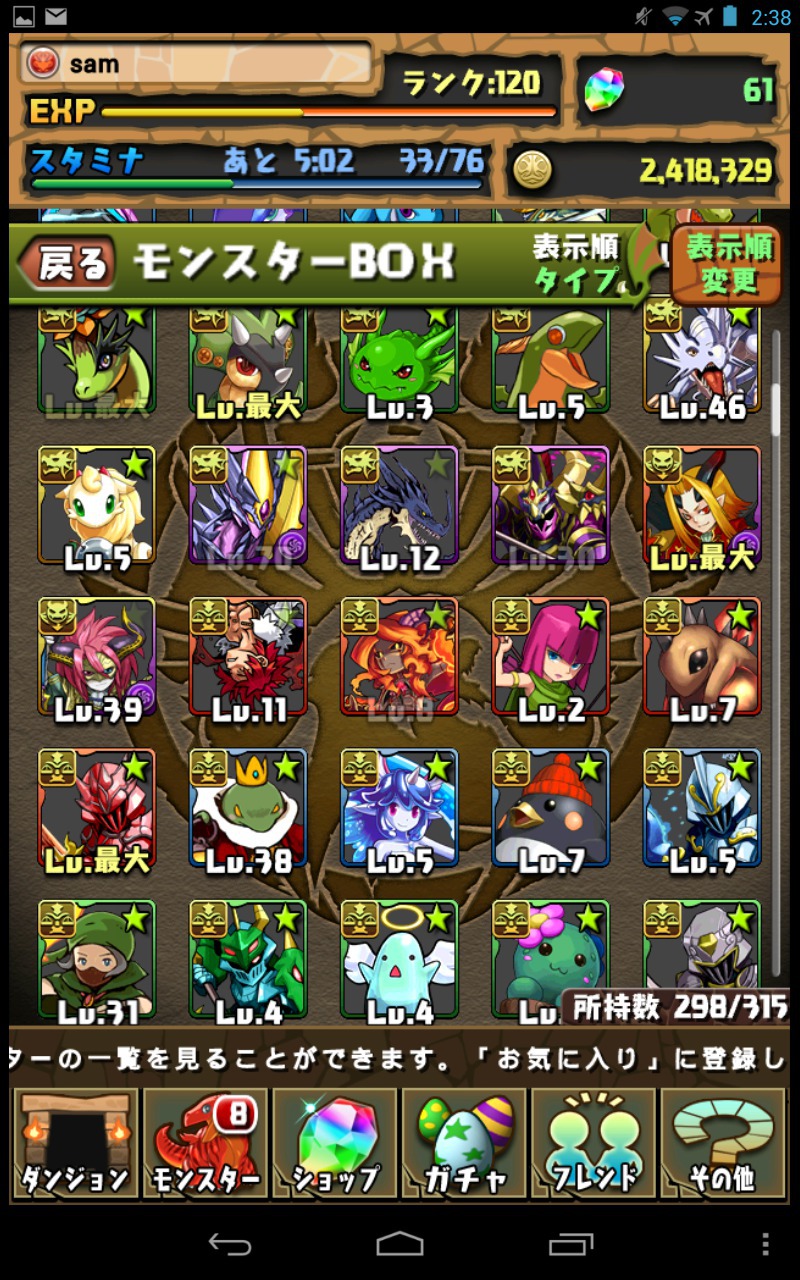800x1280 pixels.
Task: Select the crowned frog king Lv.38
Action: coord(248,809)
